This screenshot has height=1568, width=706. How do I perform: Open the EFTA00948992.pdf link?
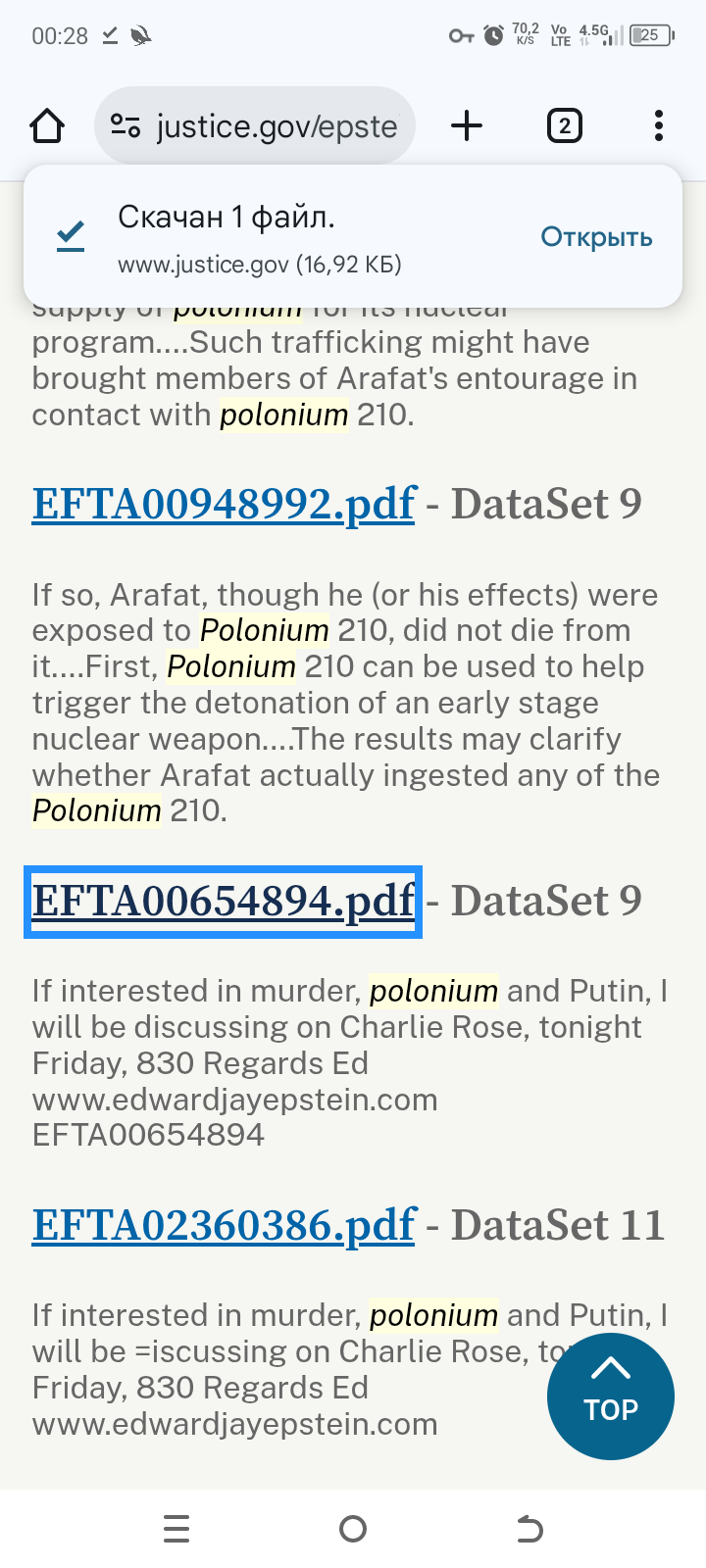point(224,504)
